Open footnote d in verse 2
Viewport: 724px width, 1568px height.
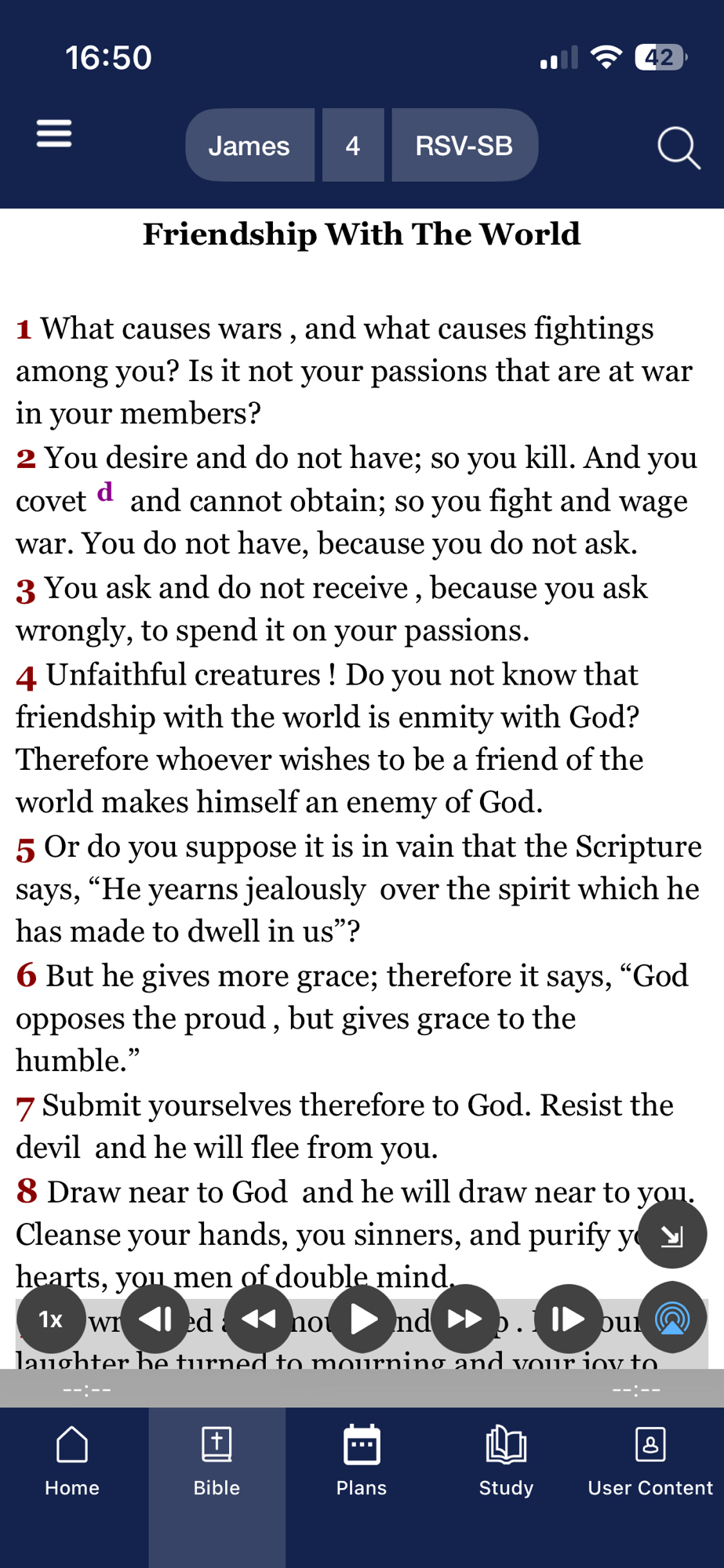(105, 492)
